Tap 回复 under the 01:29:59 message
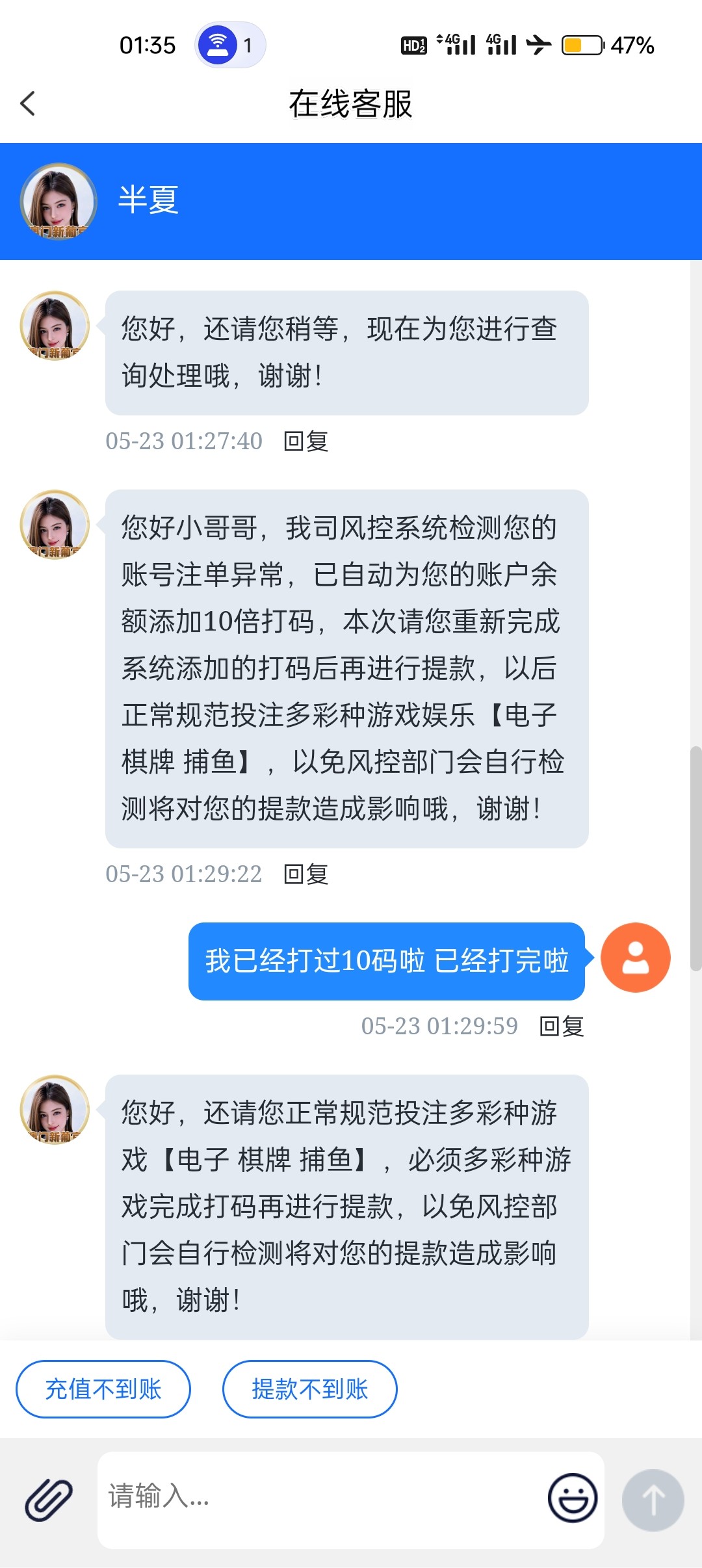The height and width of the screenshot is (1568, 702). (562, 1026)
